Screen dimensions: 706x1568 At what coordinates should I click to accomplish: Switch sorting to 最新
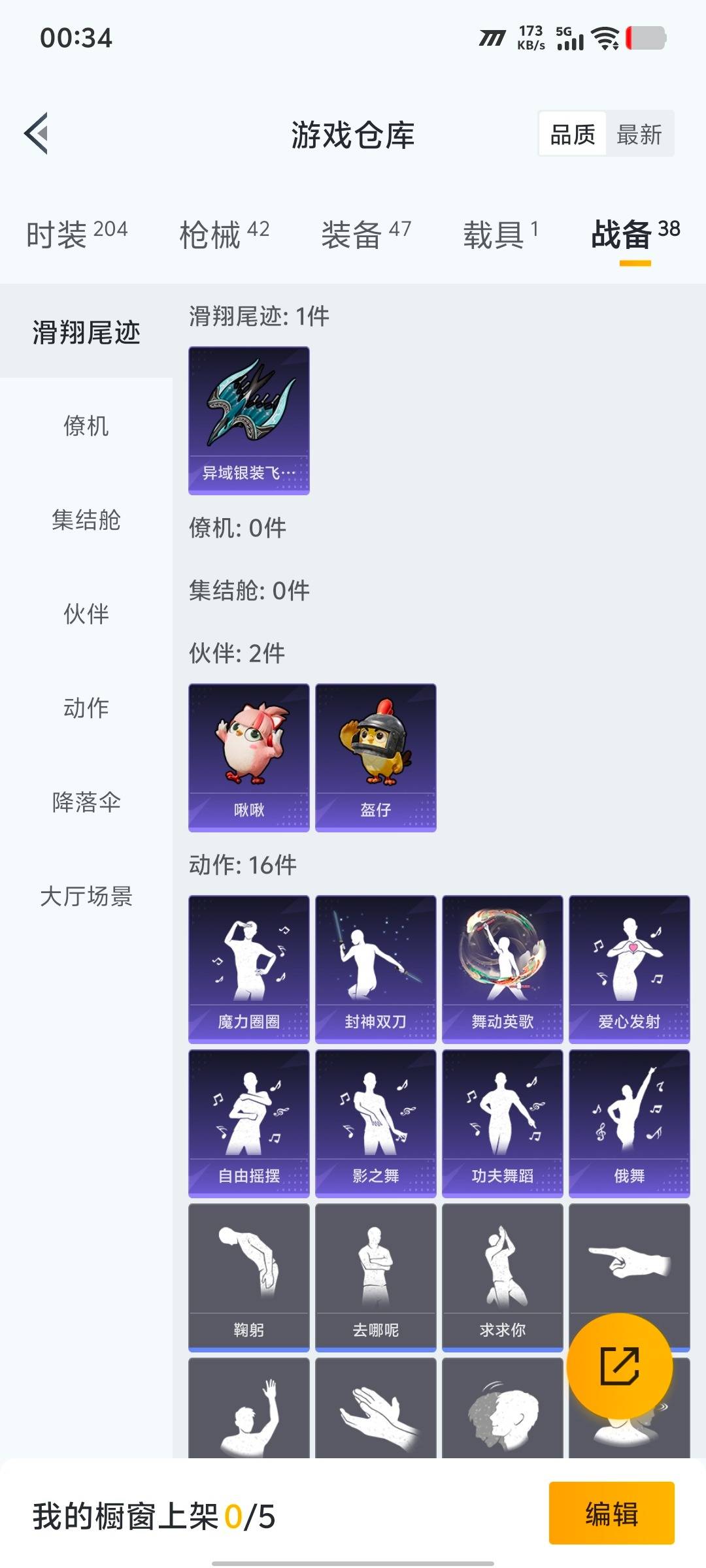click(x=639, y=134)
